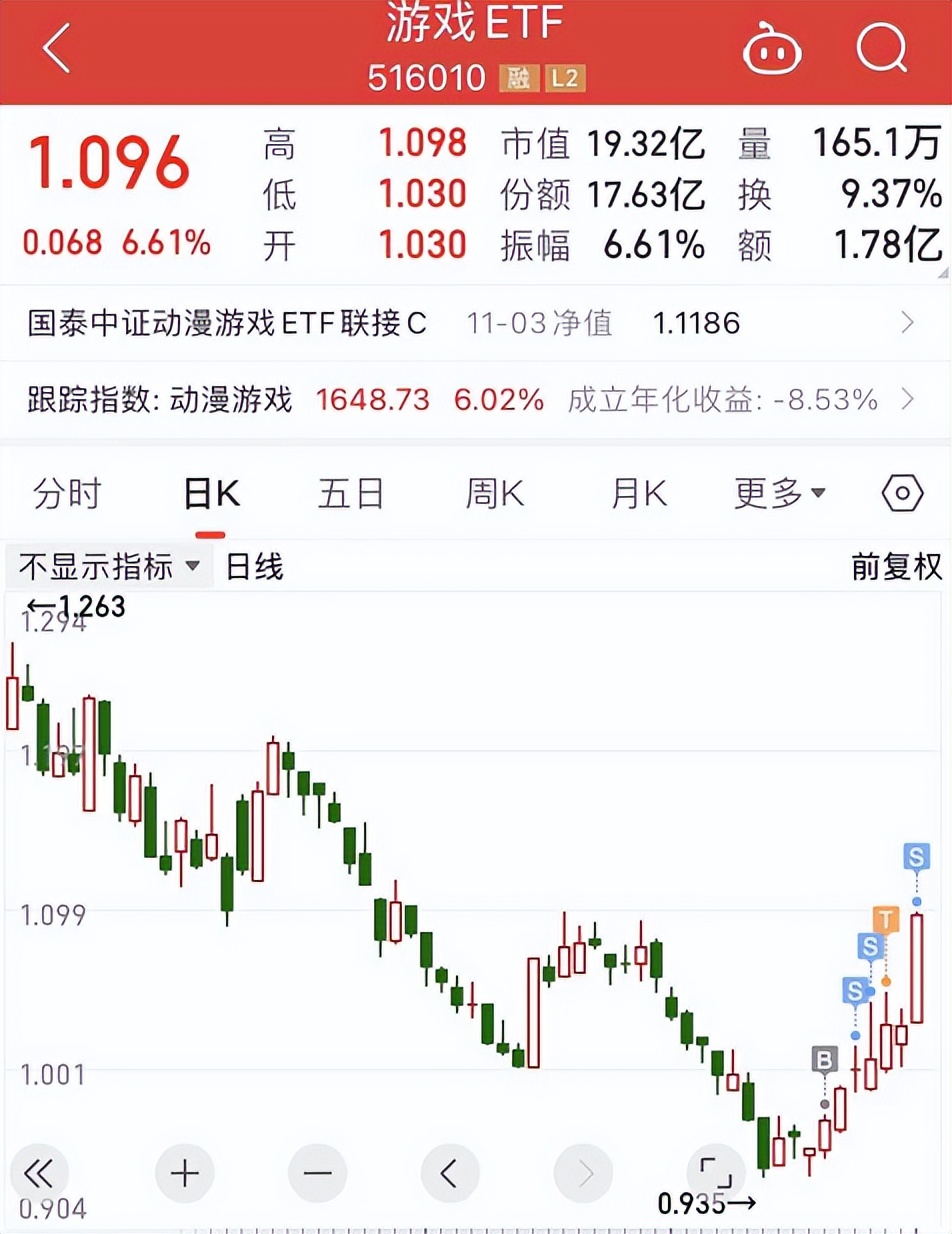Zoom in on the chart with plus icon
952x1234 pixels.
coord(184,1172)
